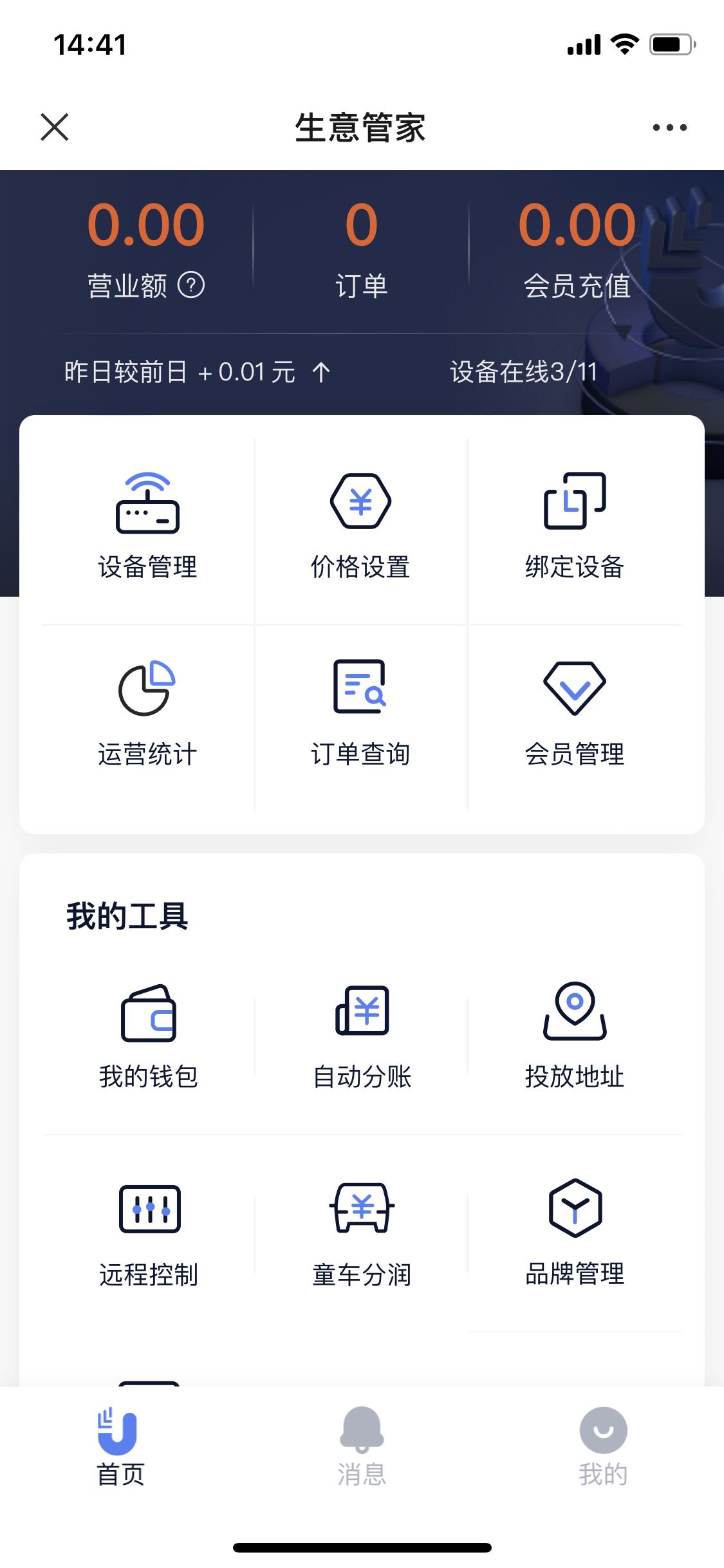
Task: Open 价格设置 (price settings)
Action: point(362,528)
